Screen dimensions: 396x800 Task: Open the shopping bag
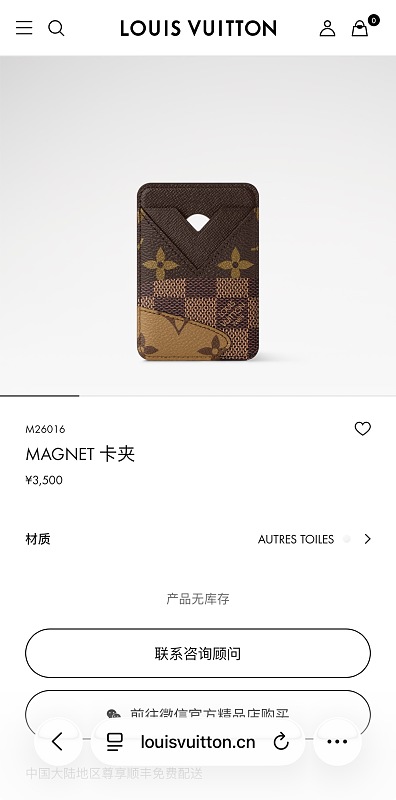click(x=361, y=28)
